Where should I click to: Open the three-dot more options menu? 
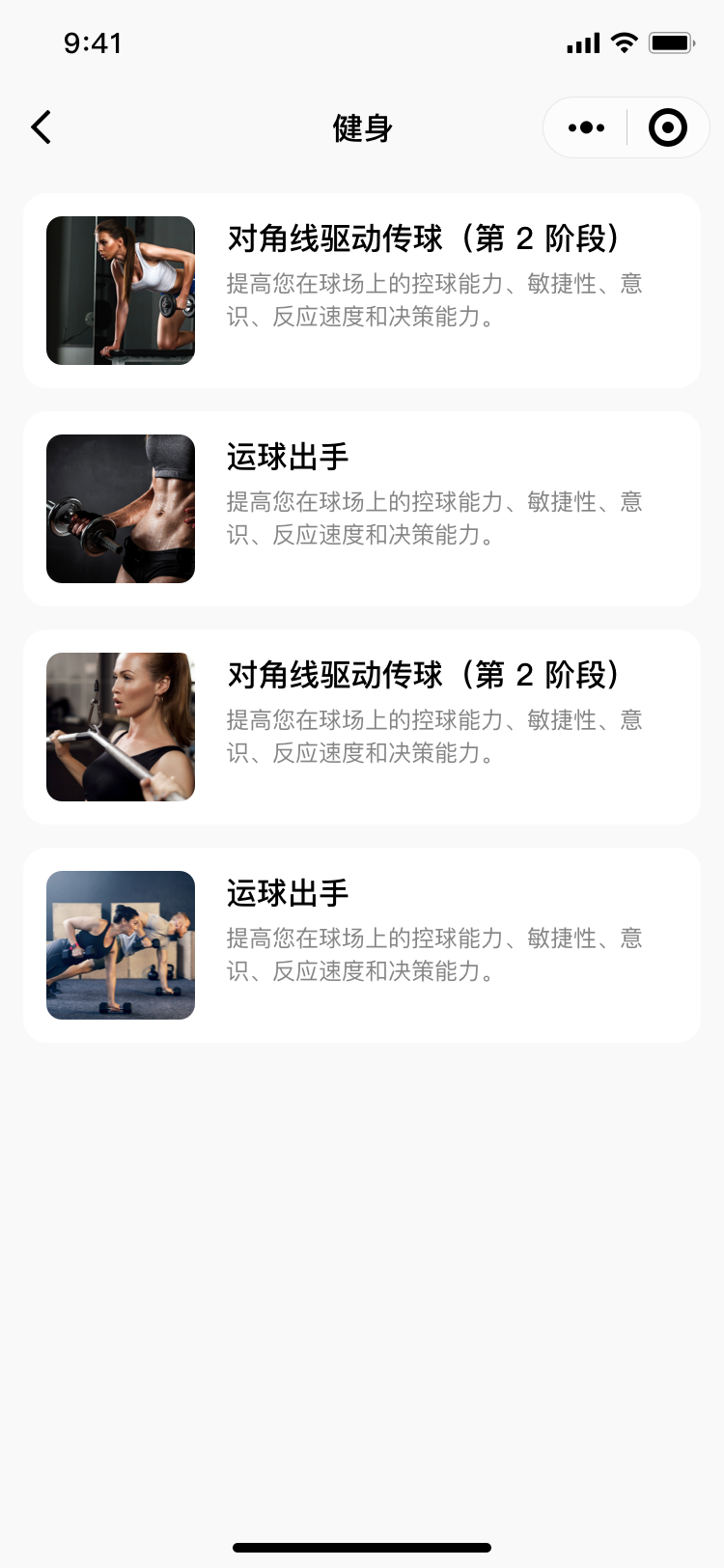point(586,127)
